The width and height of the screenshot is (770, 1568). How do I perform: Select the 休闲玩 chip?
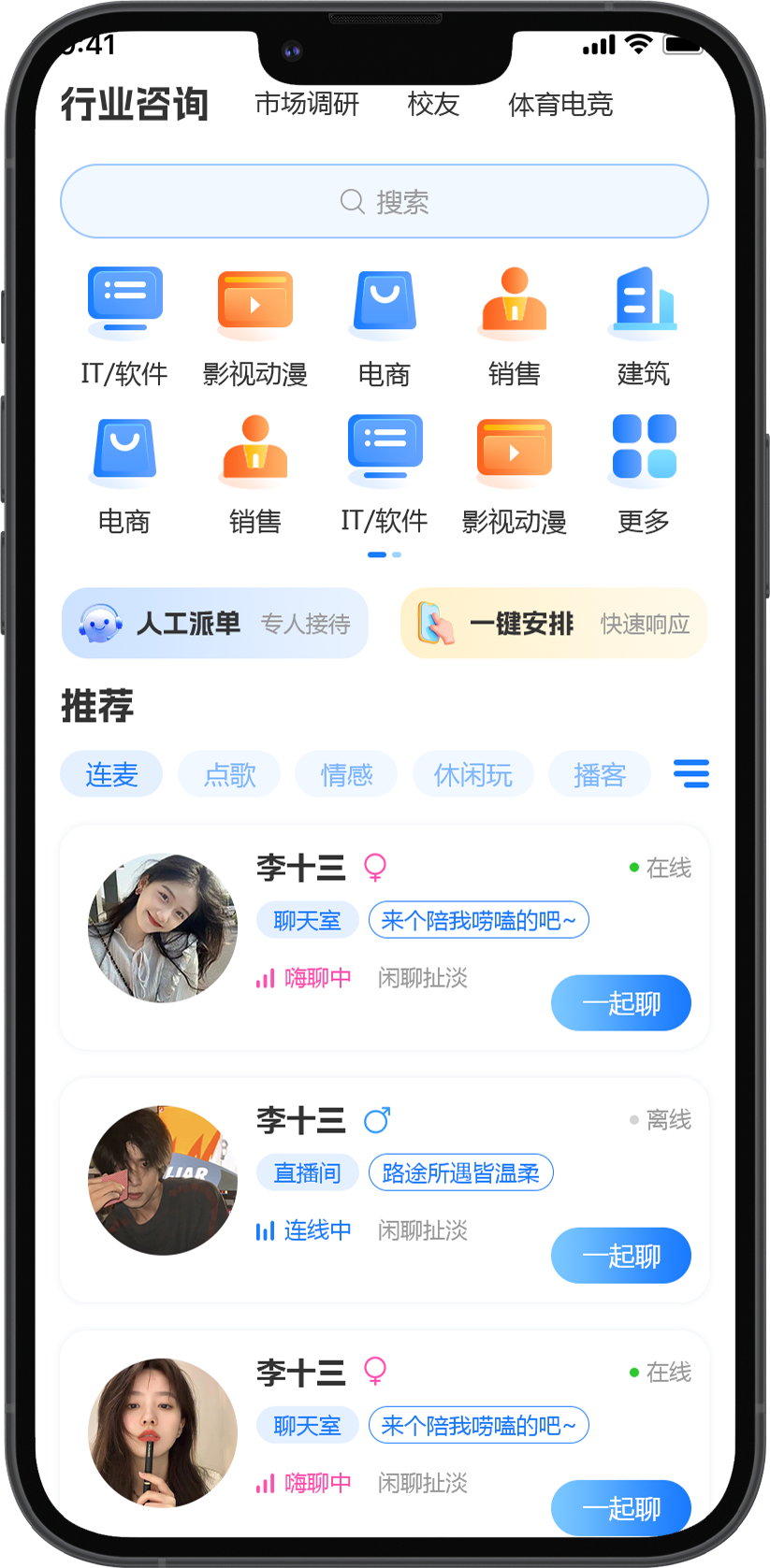[473, 774]
